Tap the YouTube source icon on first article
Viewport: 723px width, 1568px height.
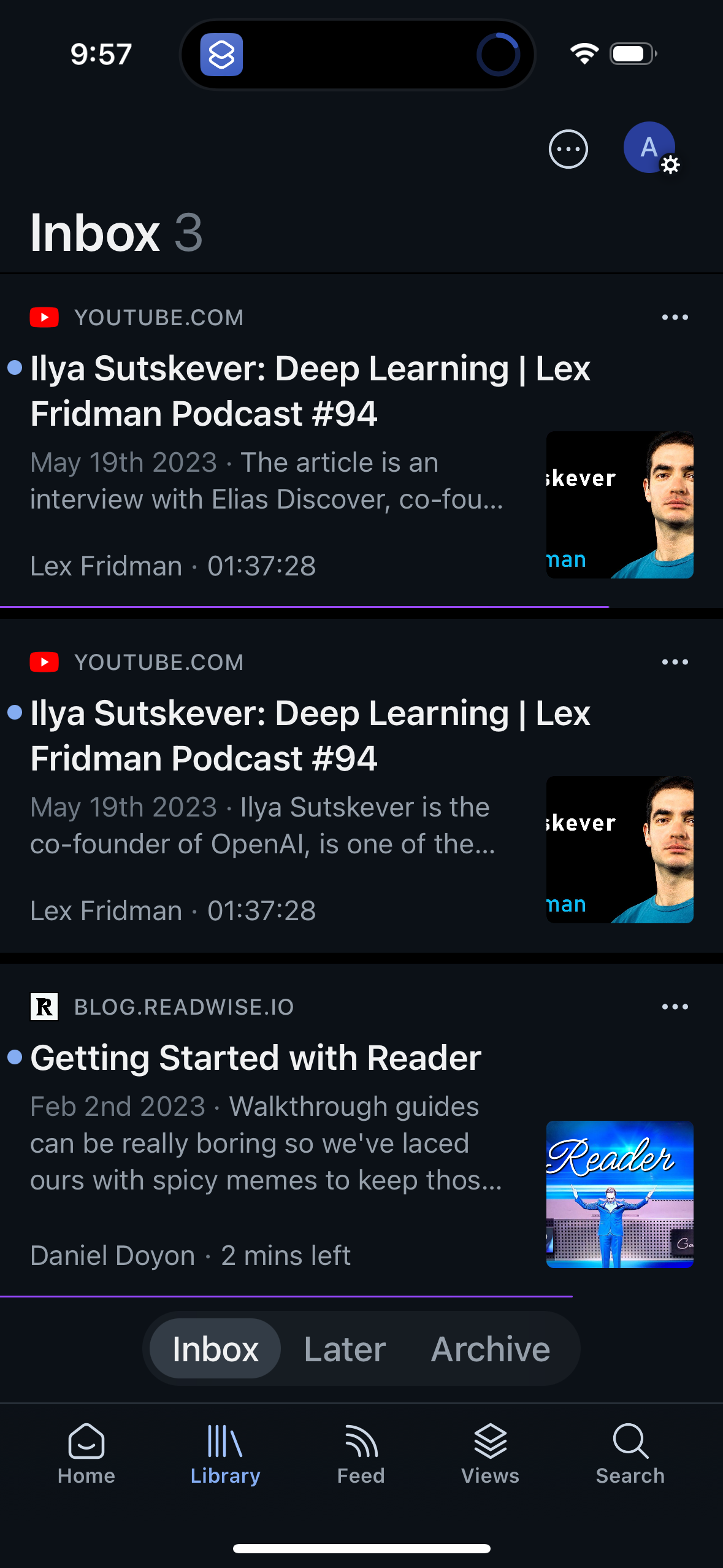point(44,317)
